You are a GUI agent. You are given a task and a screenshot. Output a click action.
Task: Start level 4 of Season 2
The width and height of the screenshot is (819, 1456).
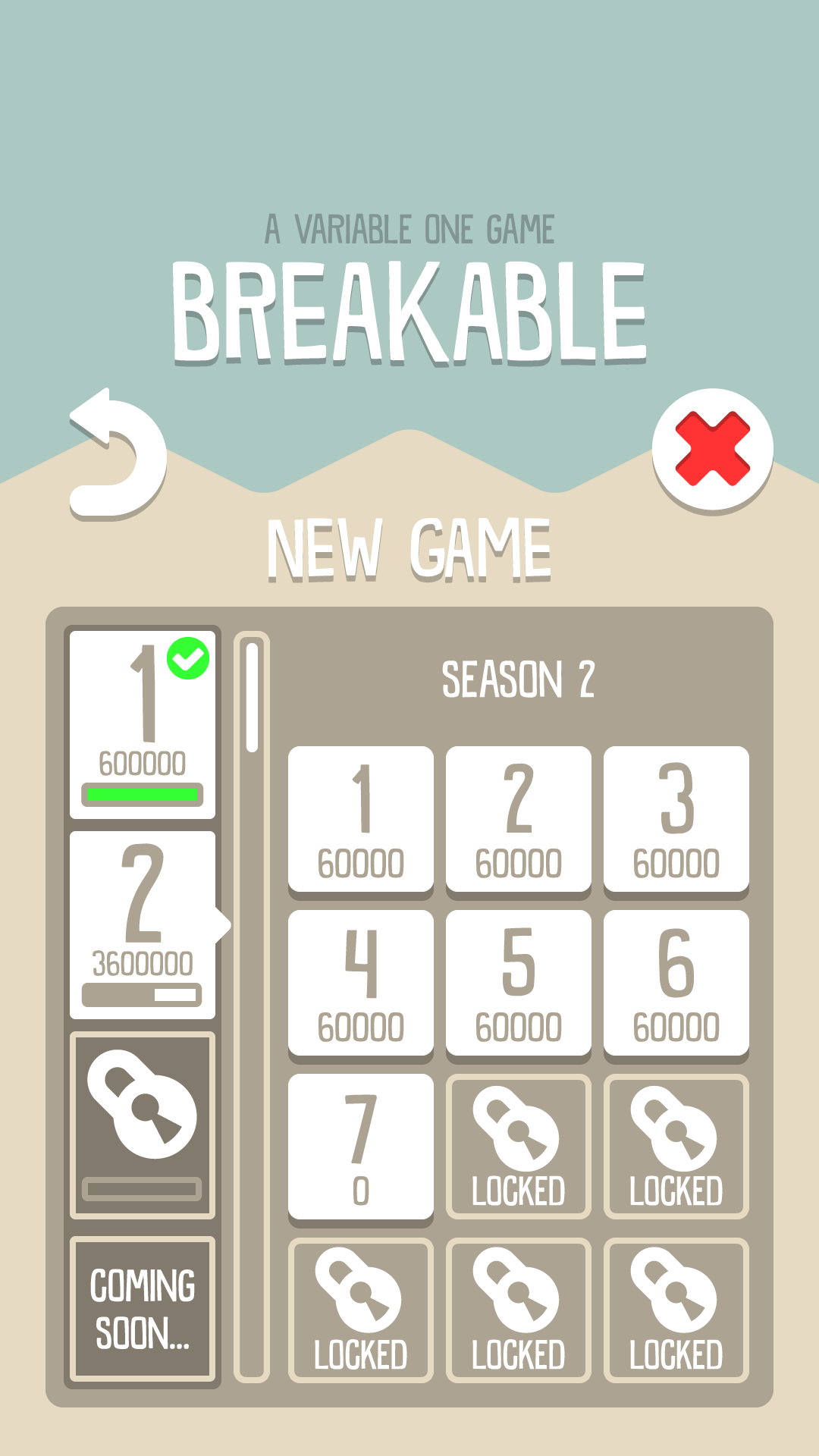[x=361, y=984]
